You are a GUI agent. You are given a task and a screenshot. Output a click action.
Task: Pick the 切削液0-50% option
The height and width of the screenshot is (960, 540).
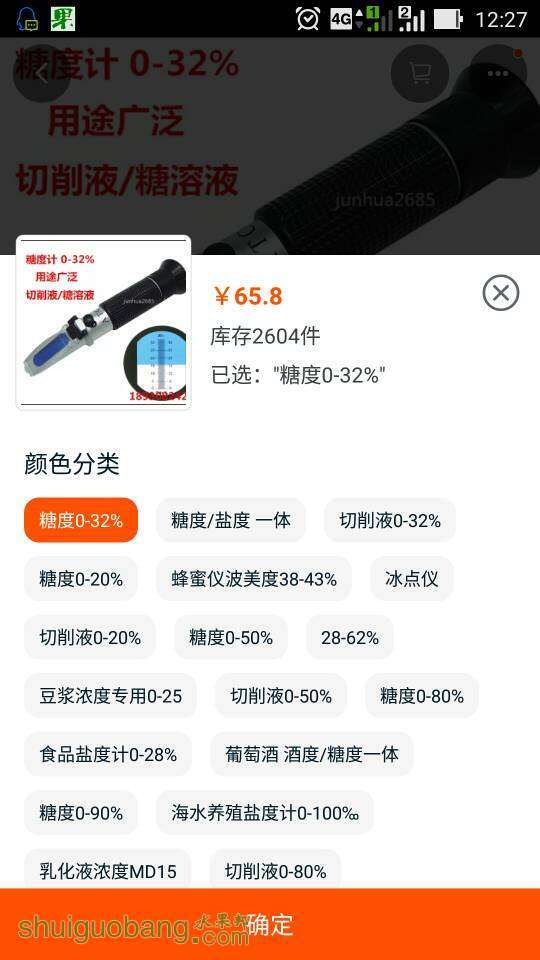pos(281,696)
